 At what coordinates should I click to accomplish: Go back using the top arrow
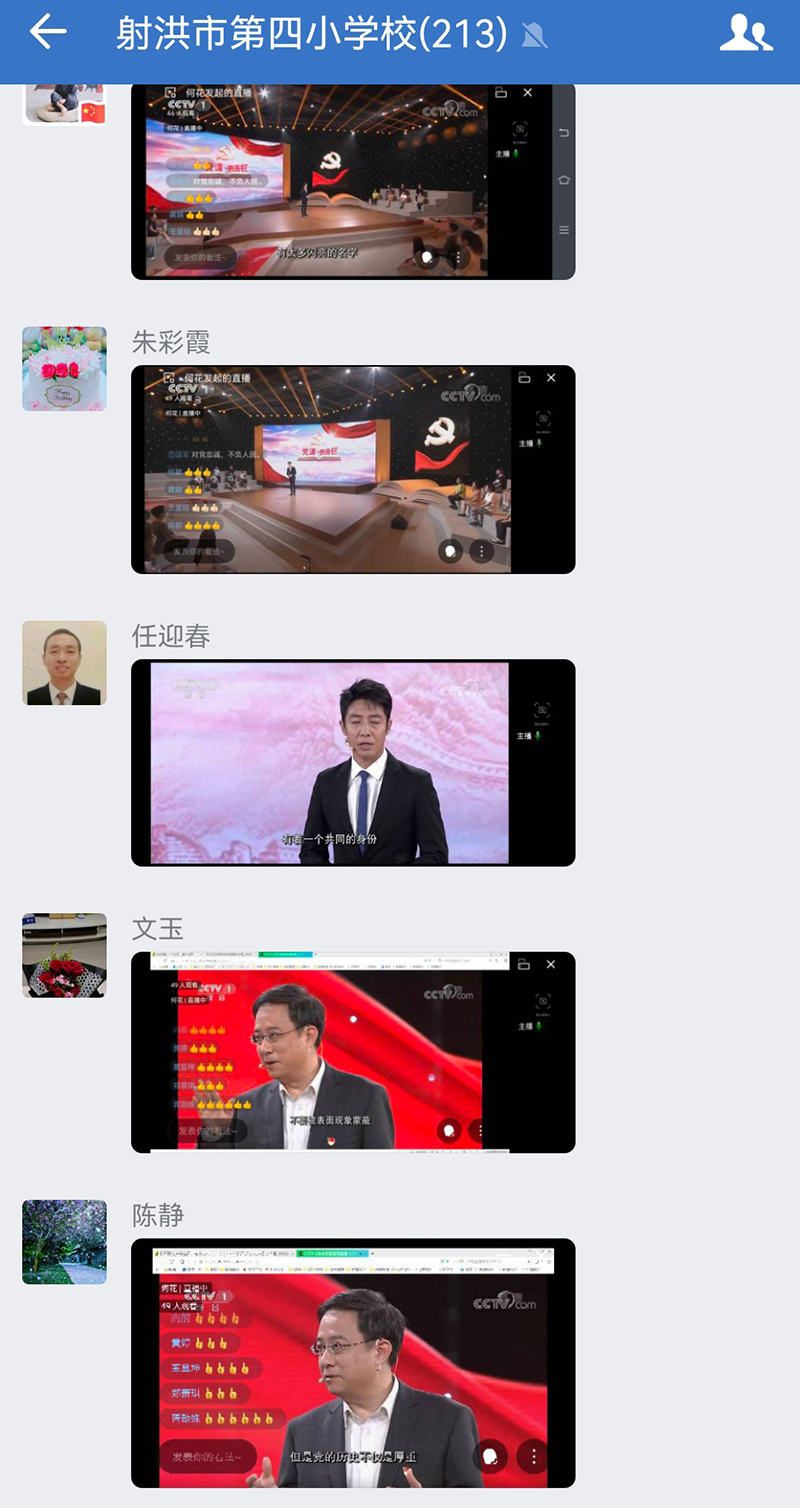pos(47,33)
